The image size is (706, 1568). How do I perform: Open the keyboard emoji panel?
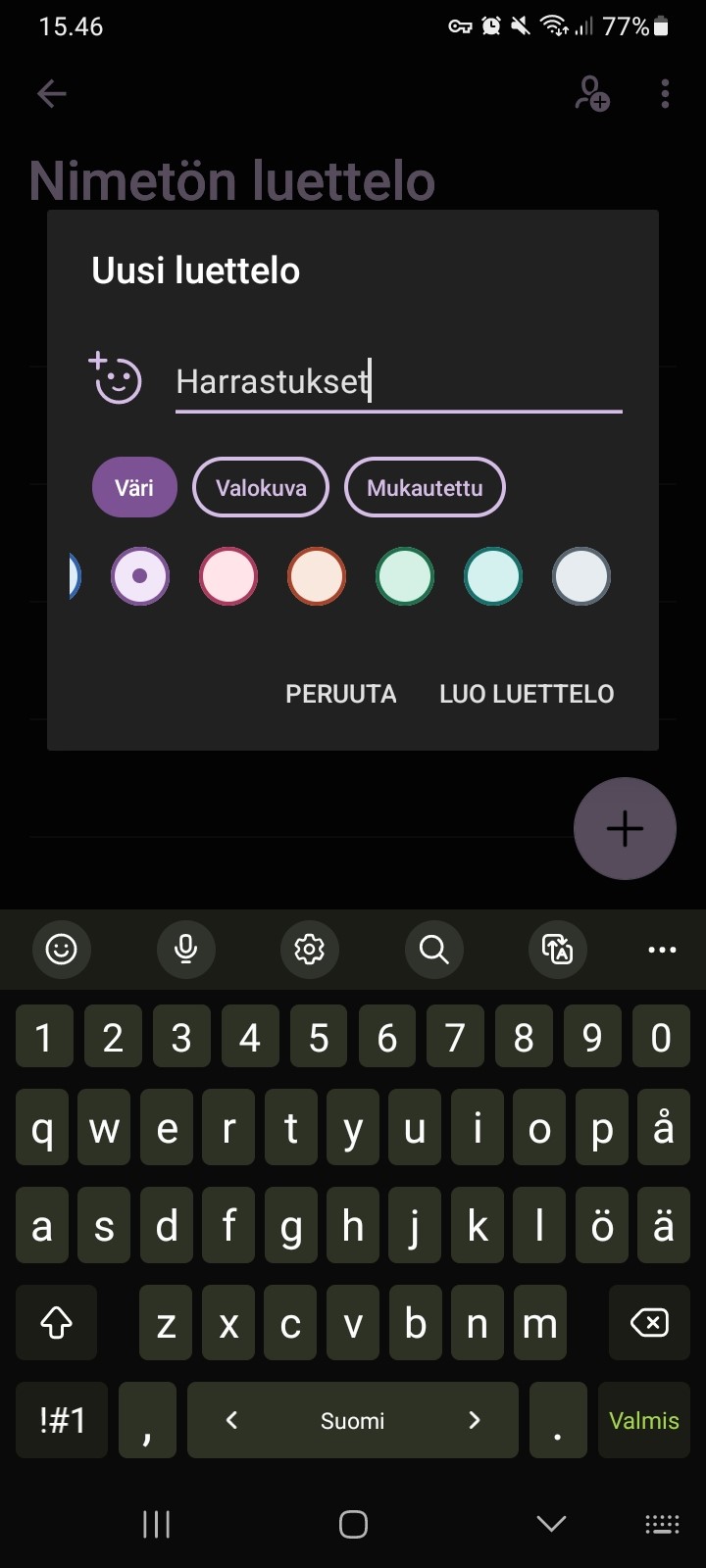tap(62, 949)
